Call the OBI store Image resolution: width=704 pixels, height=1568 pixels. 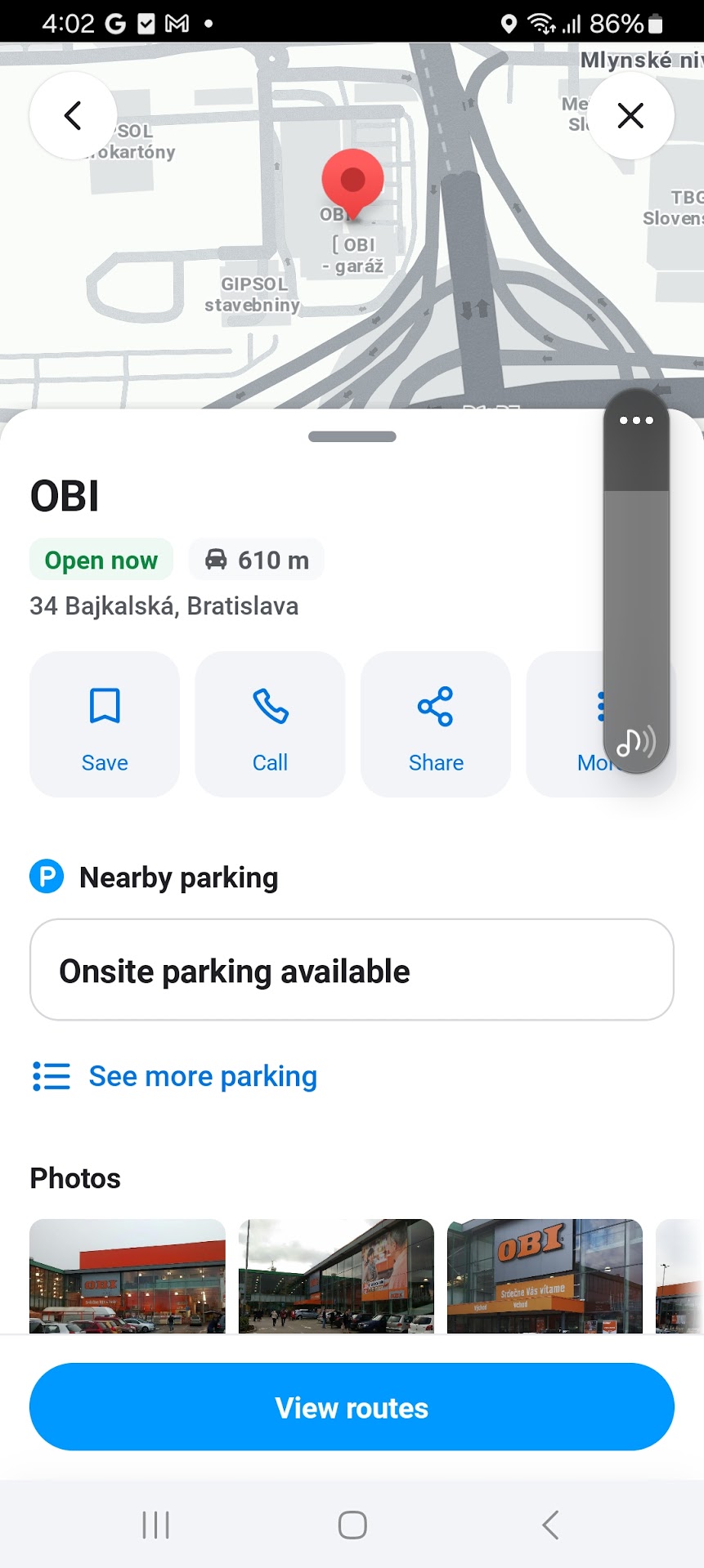point(270,724)
